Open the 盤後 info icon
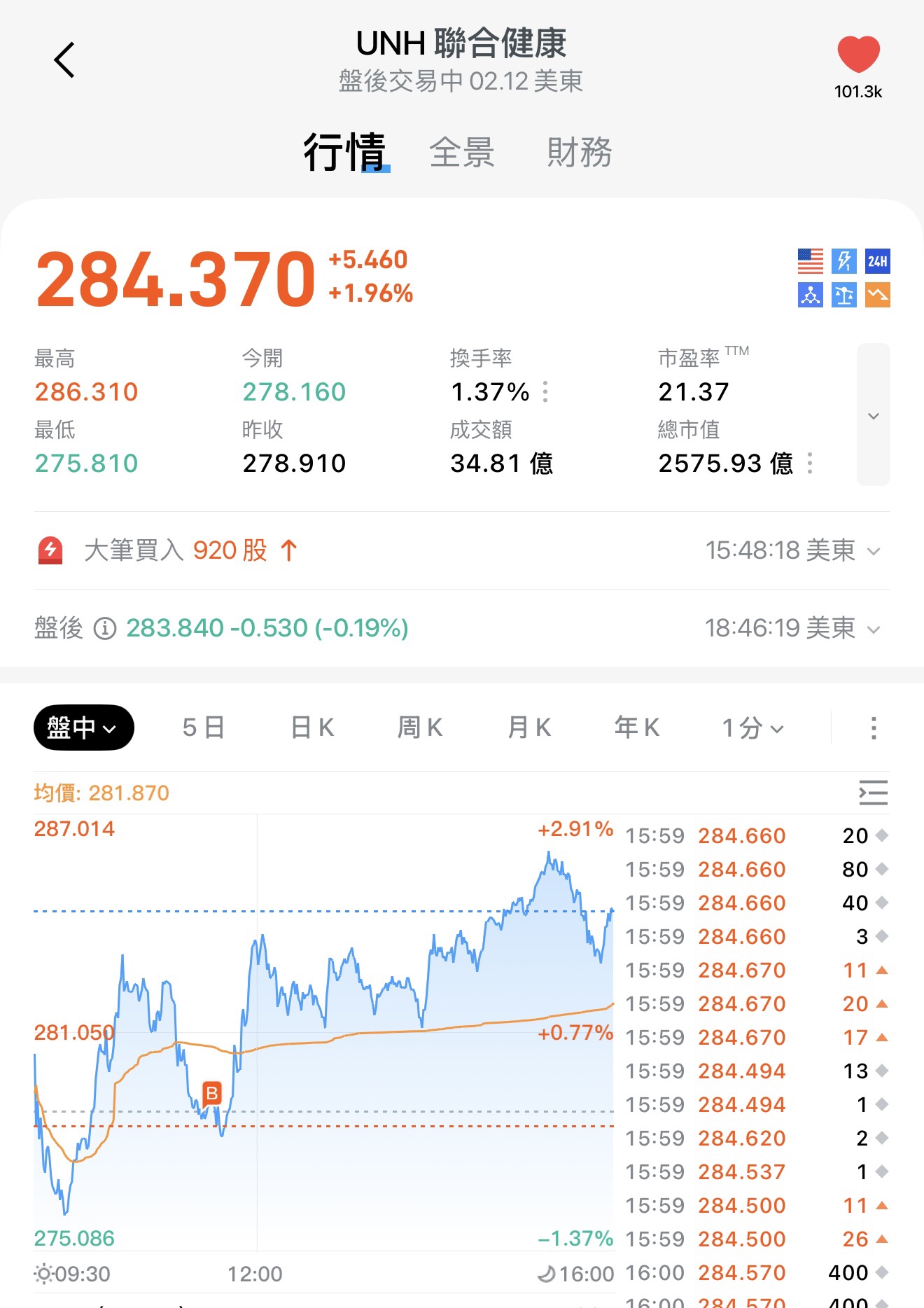The height and width of the screenshot is (1308, 924). (x=105, y=628)
